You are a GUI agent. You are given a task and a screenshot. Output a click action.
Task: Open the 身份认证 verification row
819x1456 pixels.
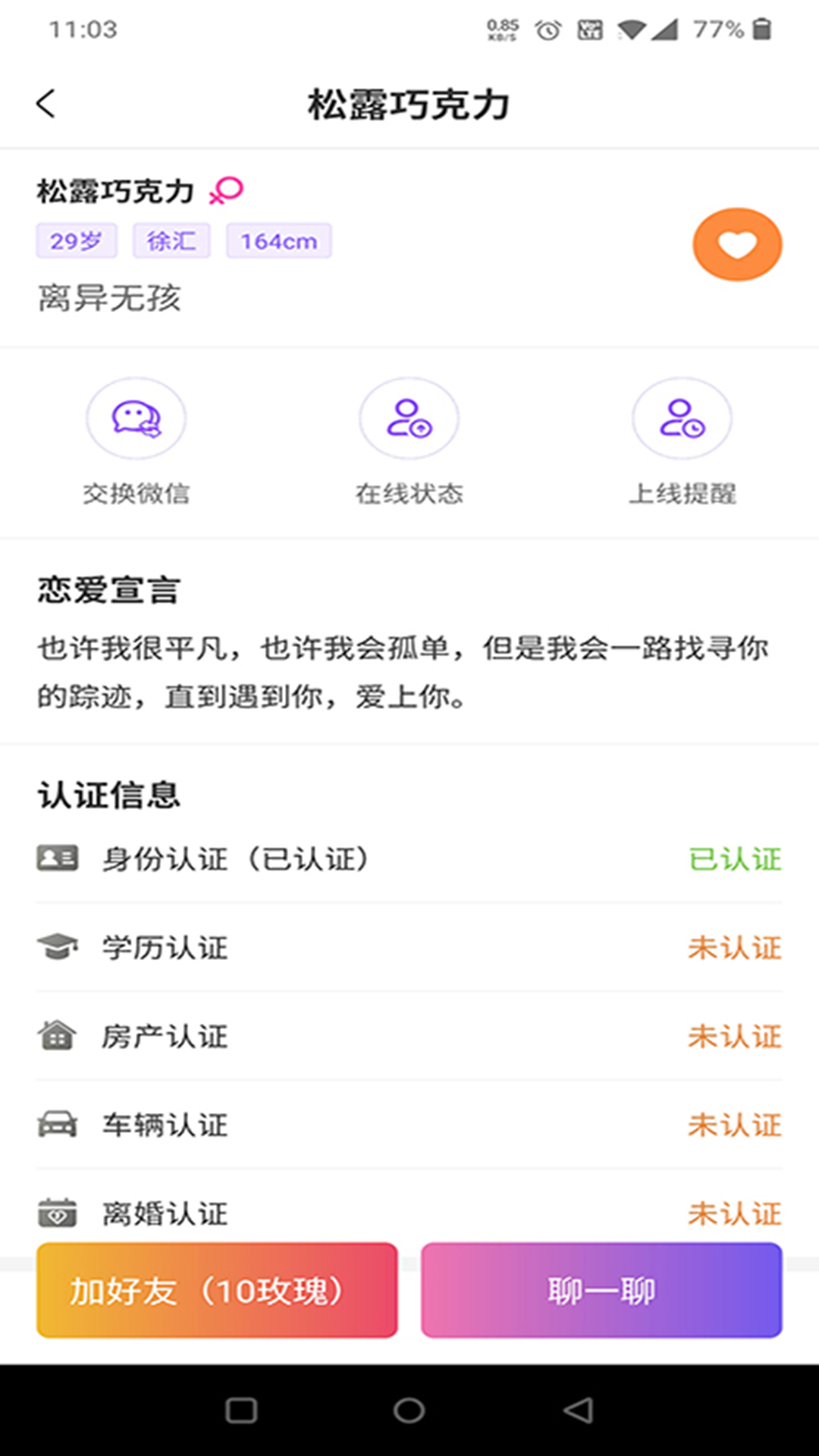[409, 859]
